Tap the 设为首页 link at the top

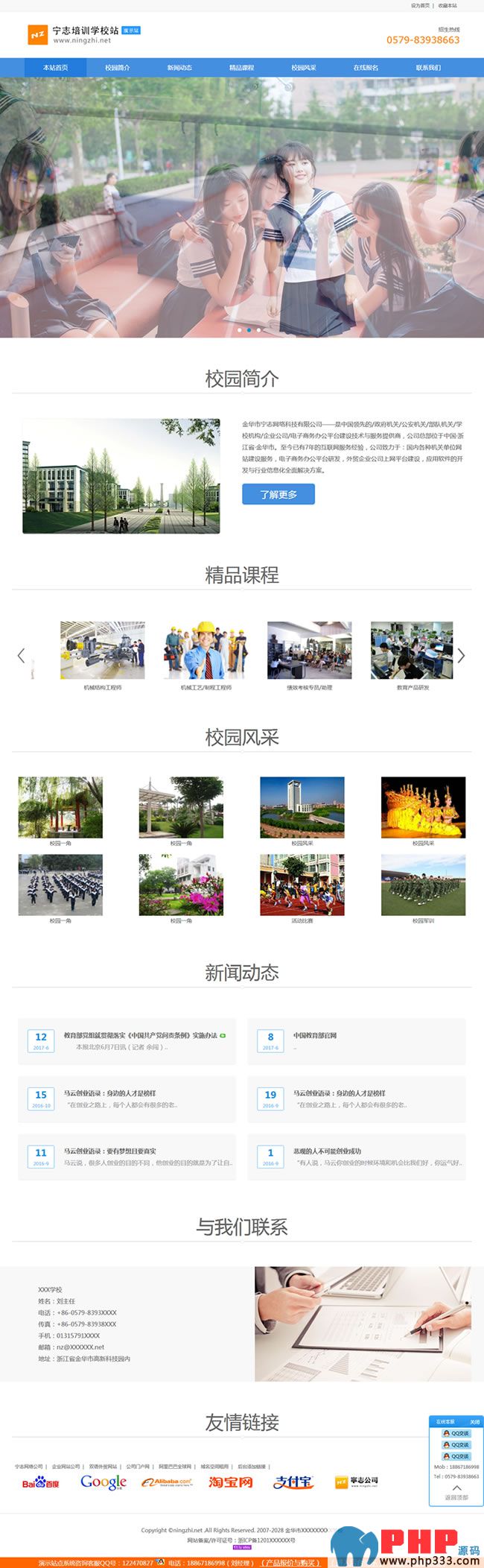pos(420,5)
